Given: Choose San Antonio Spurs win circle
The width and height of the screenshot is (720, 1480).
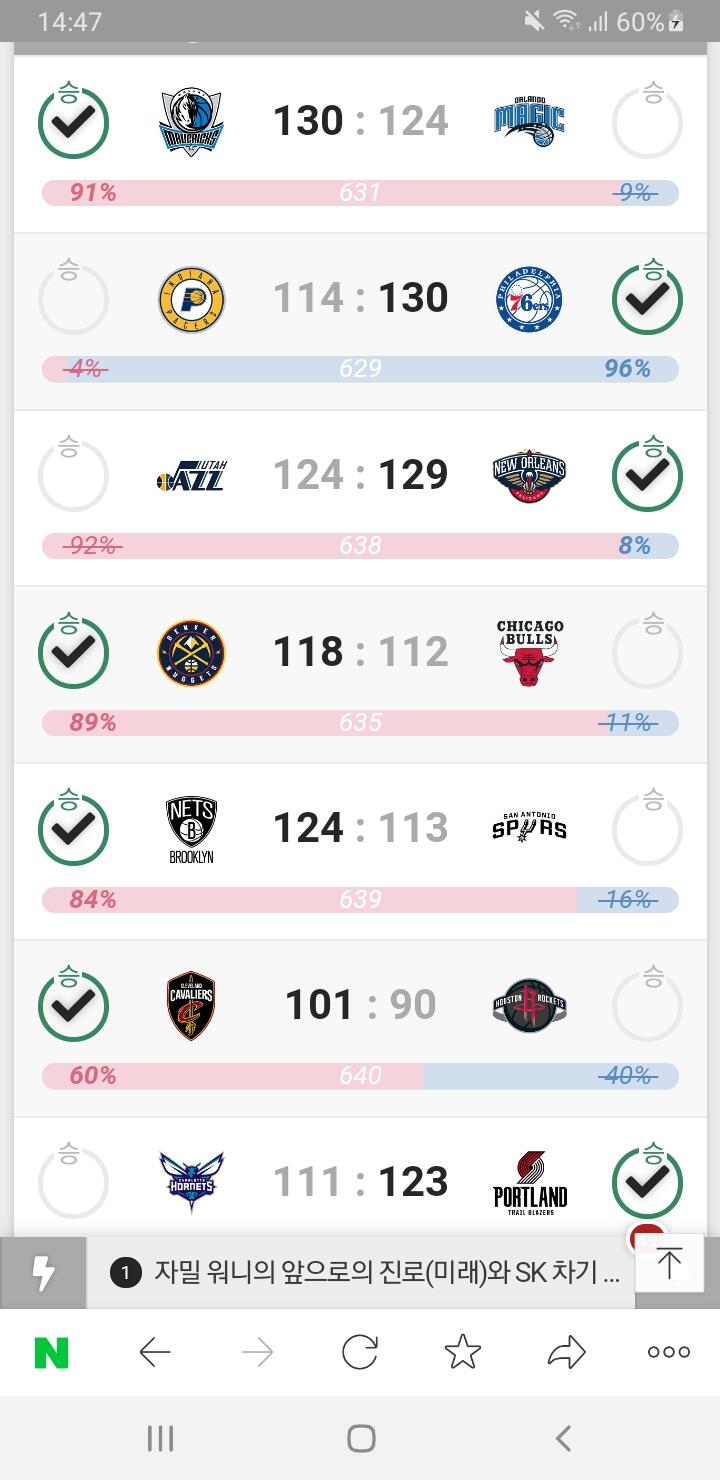Looking at the screenshot, I should coord(647,828).
